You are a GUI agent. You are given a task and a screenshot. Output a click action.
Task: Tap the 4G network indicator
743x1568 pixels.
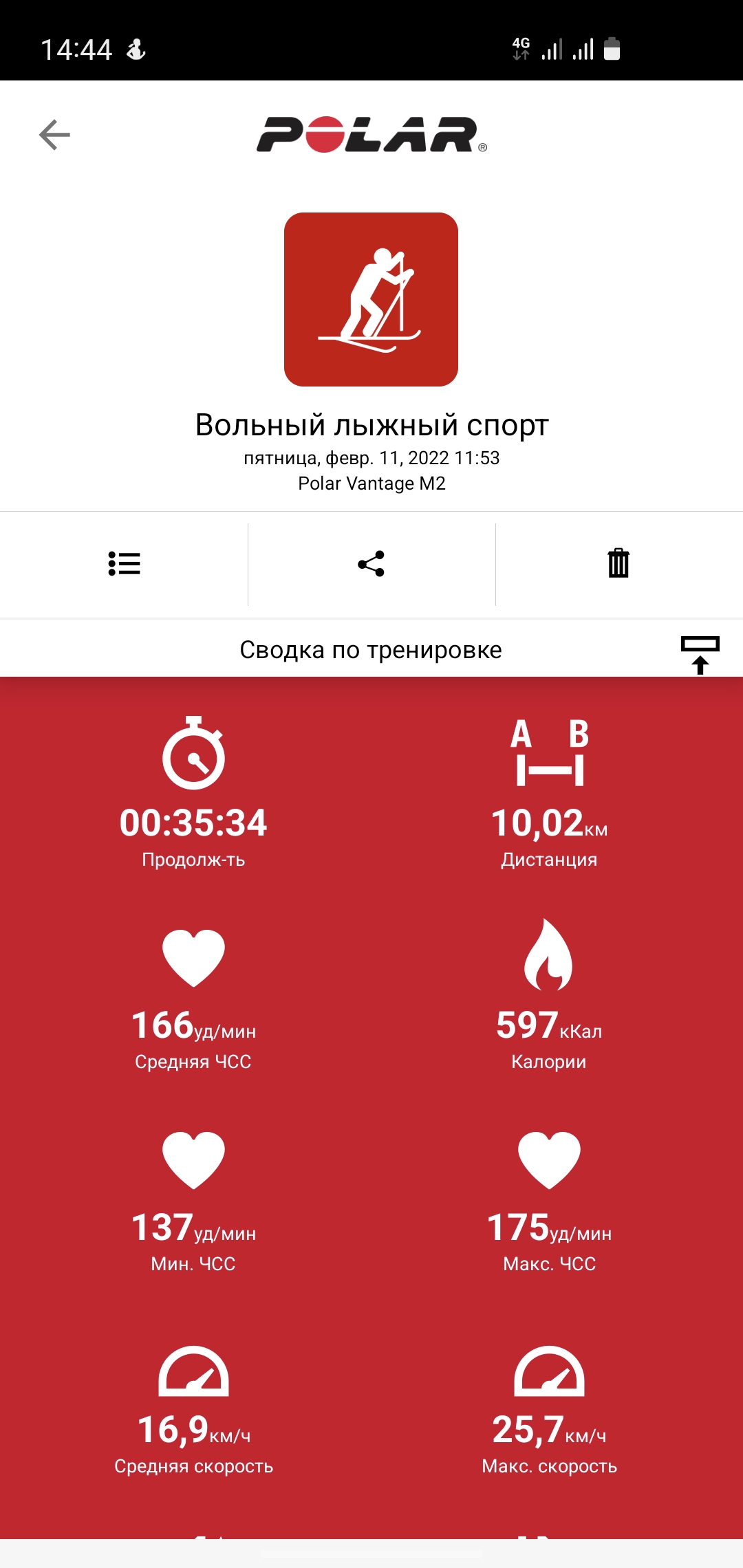[x=521, y=47]
